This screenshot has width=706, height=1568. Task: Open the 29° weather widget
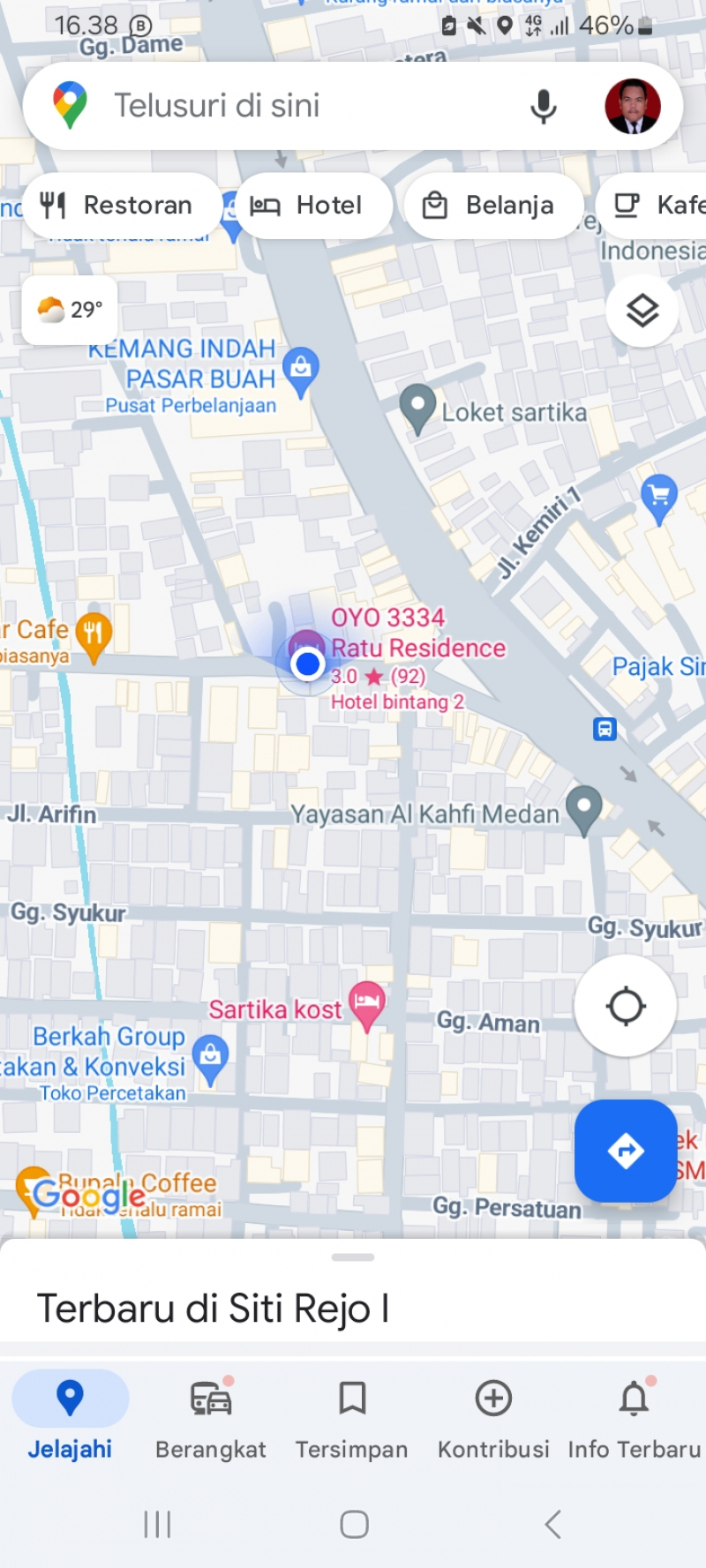[70, 310]
